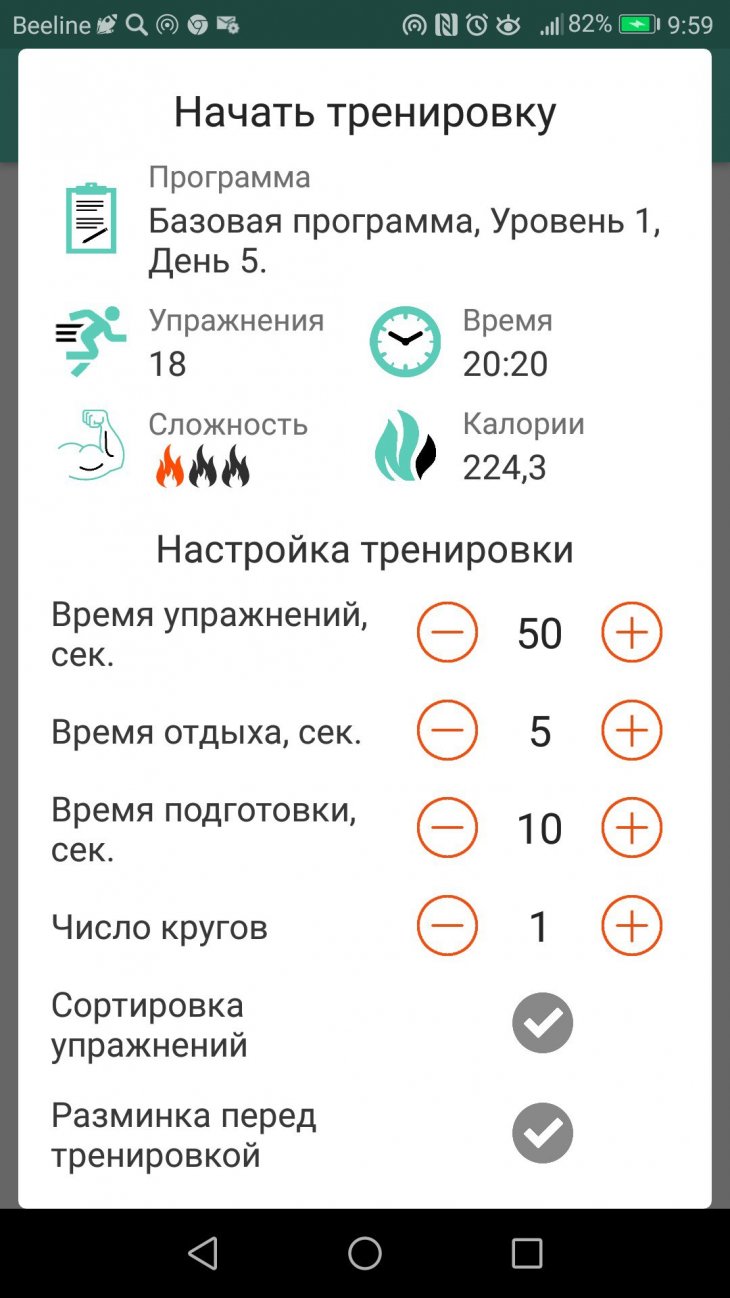Screen dimensions: 730x1298
Task: Decrease exercise time below 50 seconds
Action: pos(447,633)
